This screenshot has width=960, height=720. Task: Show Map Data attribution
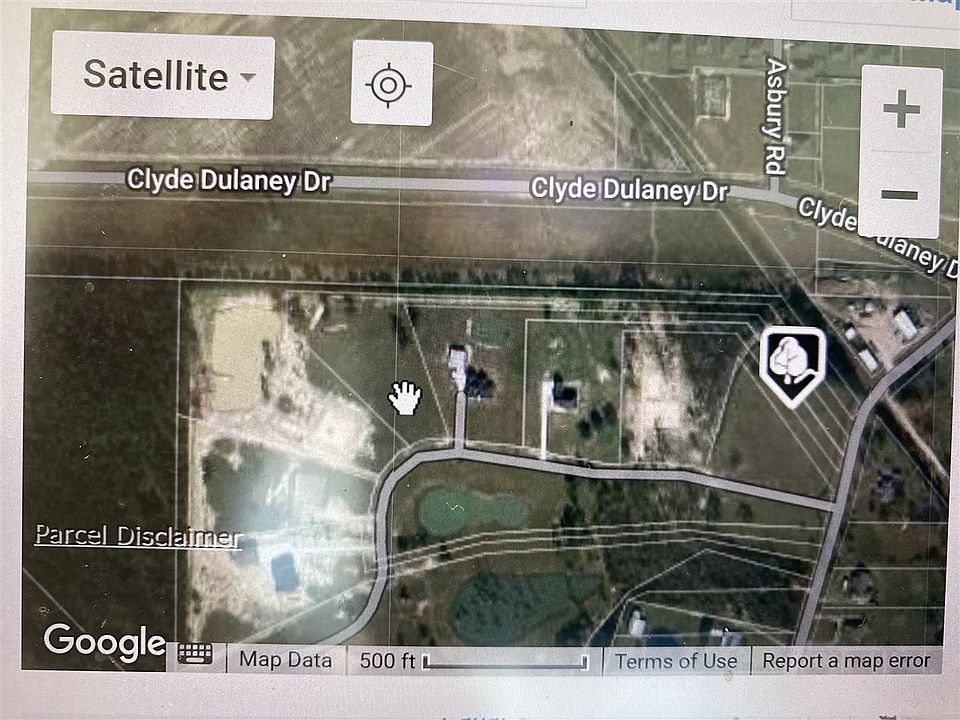click(286, 660)
